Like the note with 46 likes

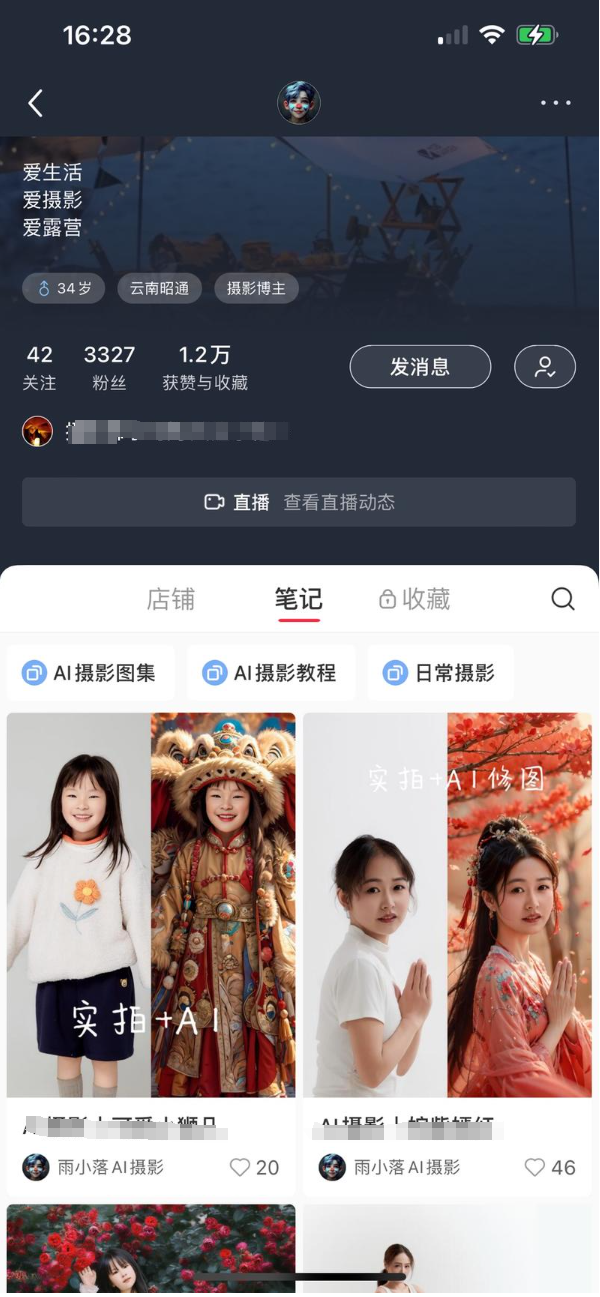(x=536, y=1167)
